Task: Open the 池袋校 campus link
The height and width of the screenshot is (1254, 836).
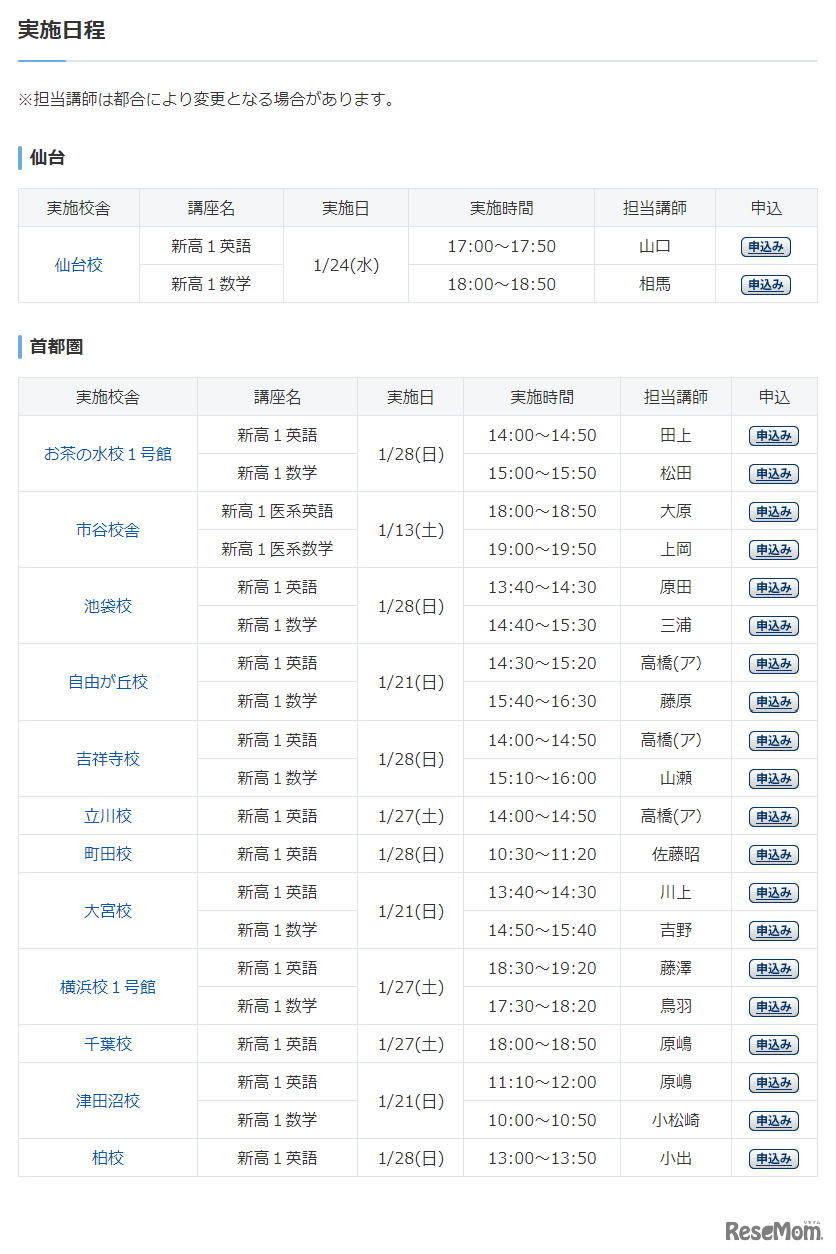Action: (108, 606)
